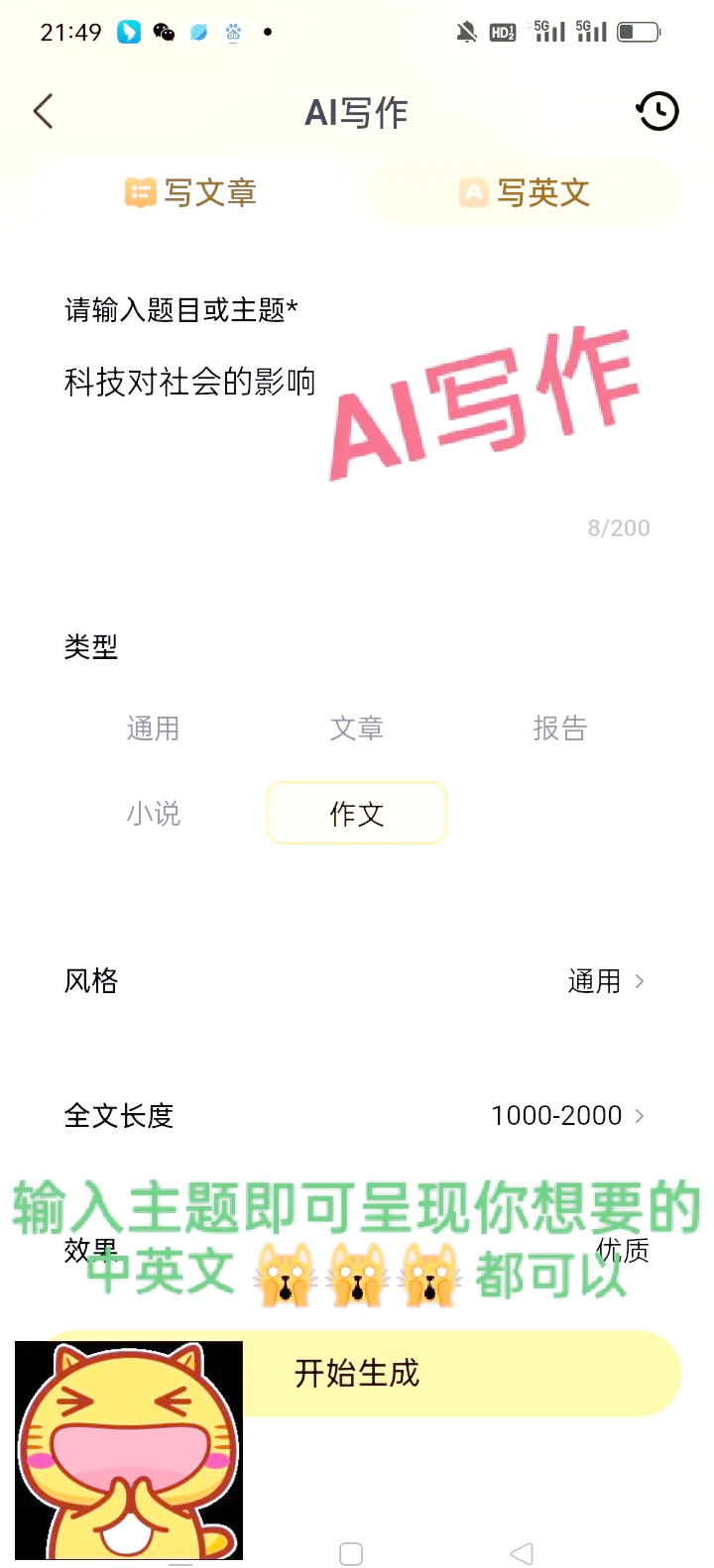Set the type to 小说
Image resolution: width=714 pixels, height=1568 pixels.
coord(154,814)
